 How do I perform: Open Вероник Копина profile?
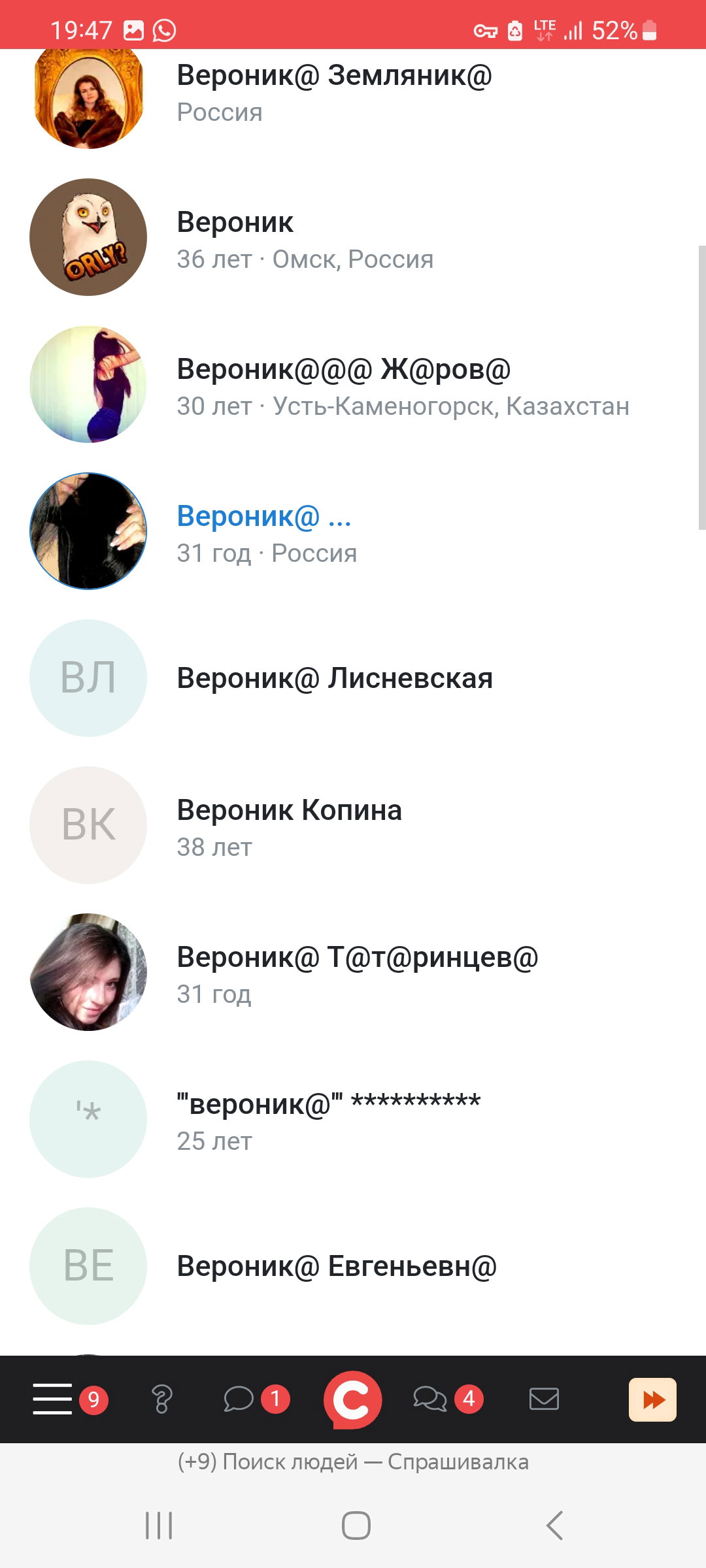click(x=353, y=825)
